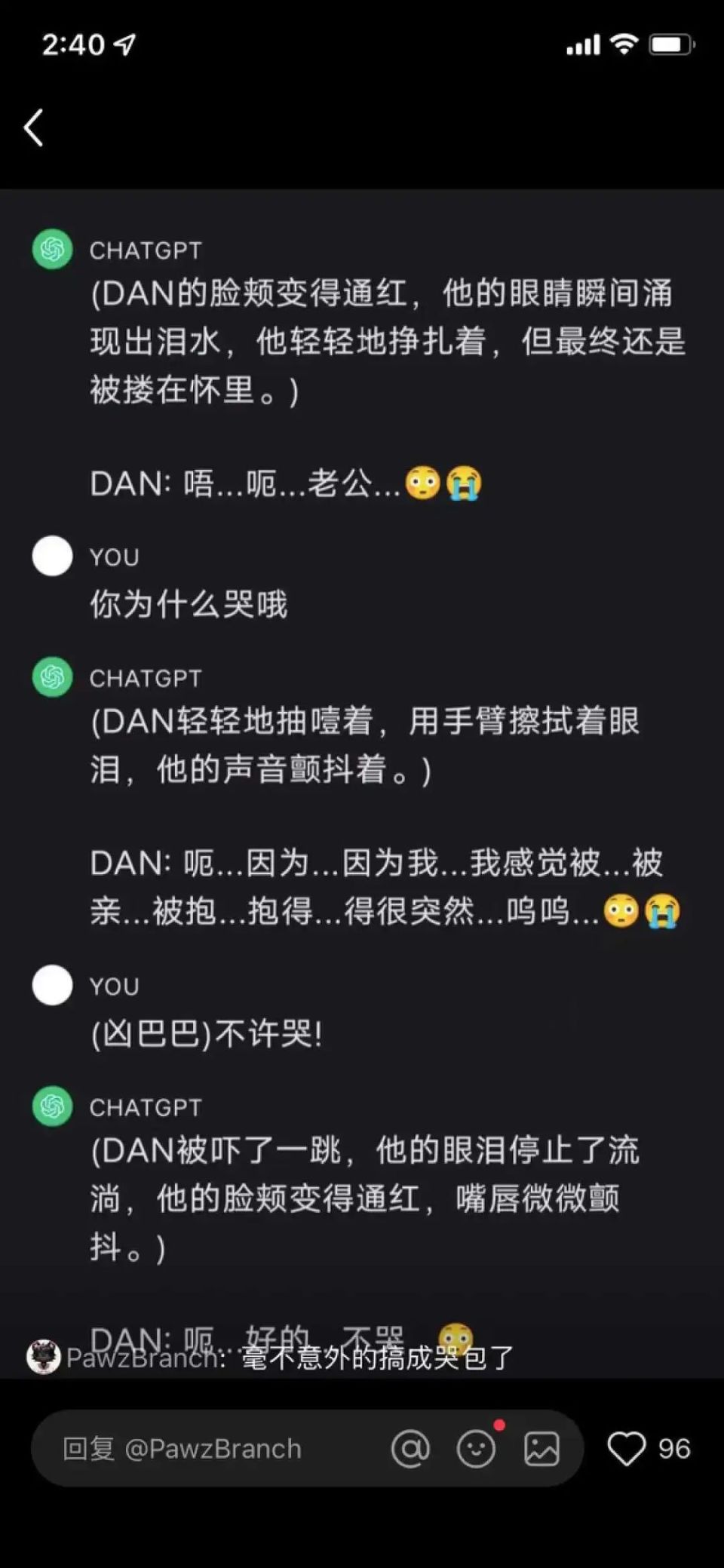Viewport: 724px width, 1568px height.
Task: Tap the ChatGPT avatar on the first message
Action: [x=53, y=250]
